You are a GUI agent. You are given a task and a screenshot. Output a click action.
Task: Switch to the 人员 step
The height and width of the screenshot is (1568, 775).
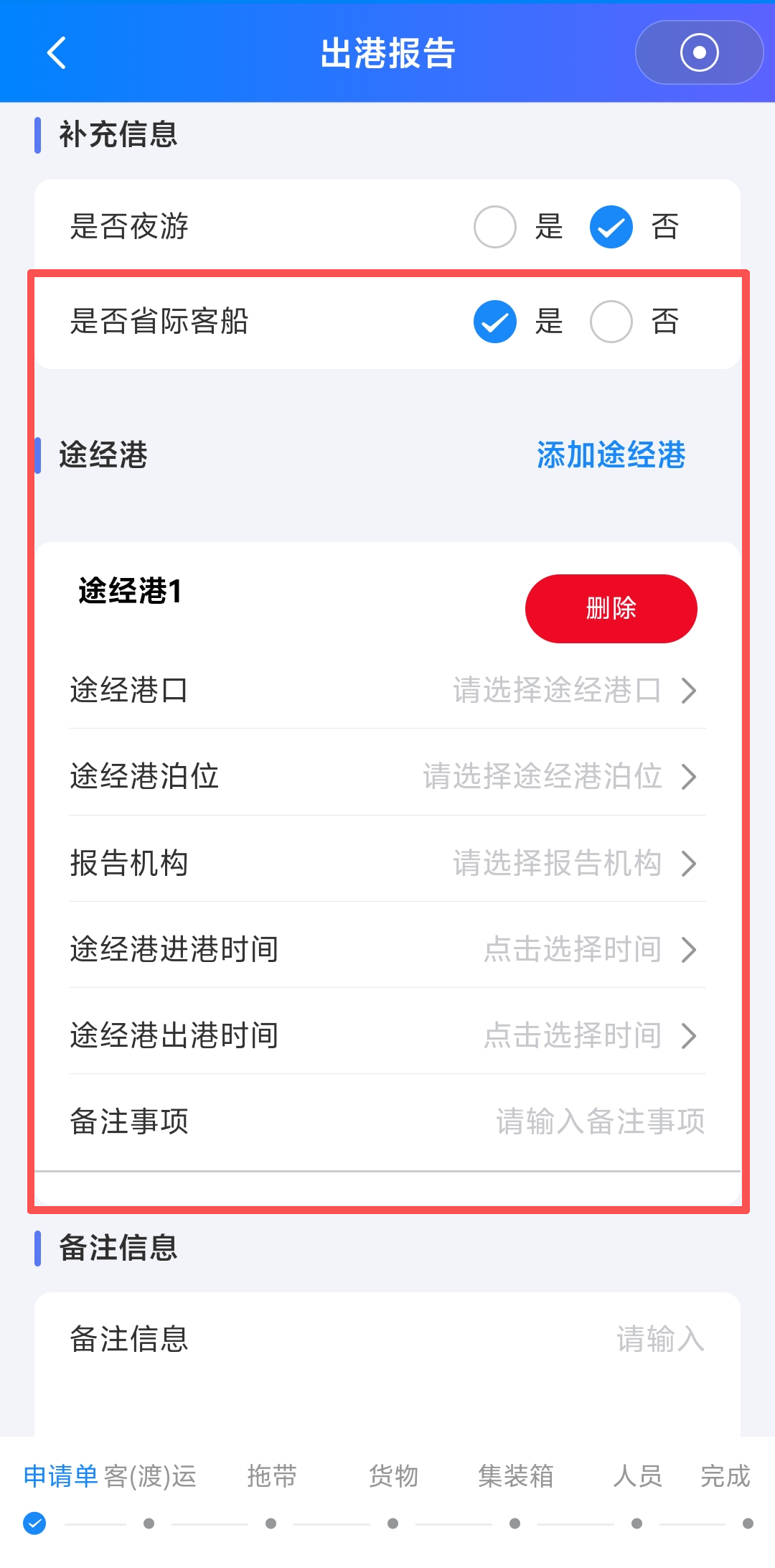[x=637, y=1477]
